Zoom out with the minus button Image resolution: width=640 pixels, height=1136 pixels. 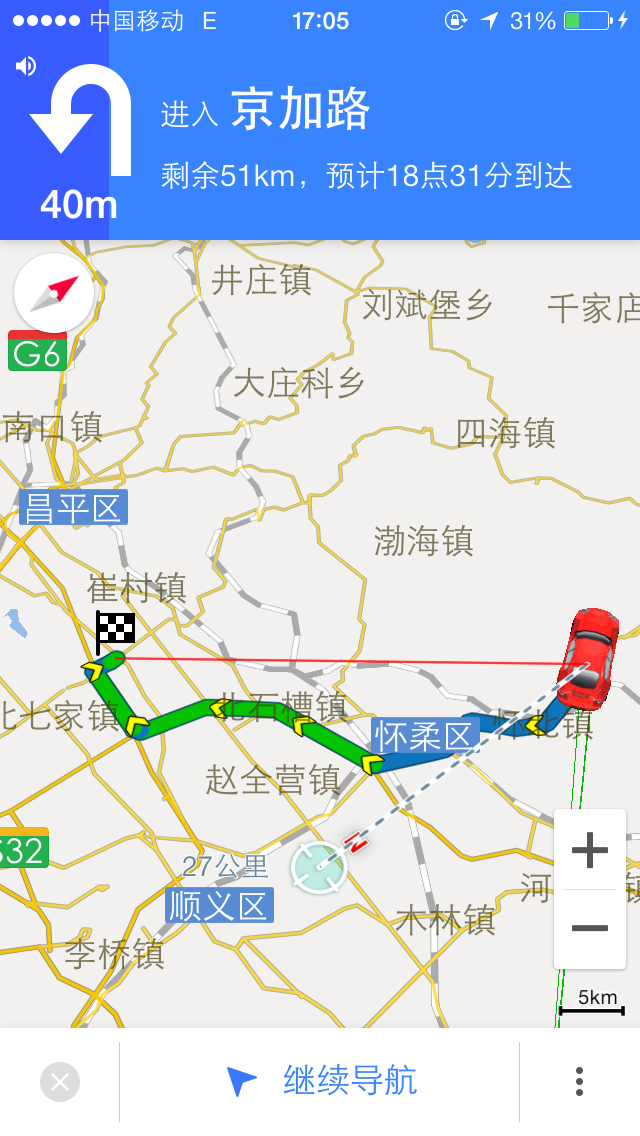(x=589, y=929)
